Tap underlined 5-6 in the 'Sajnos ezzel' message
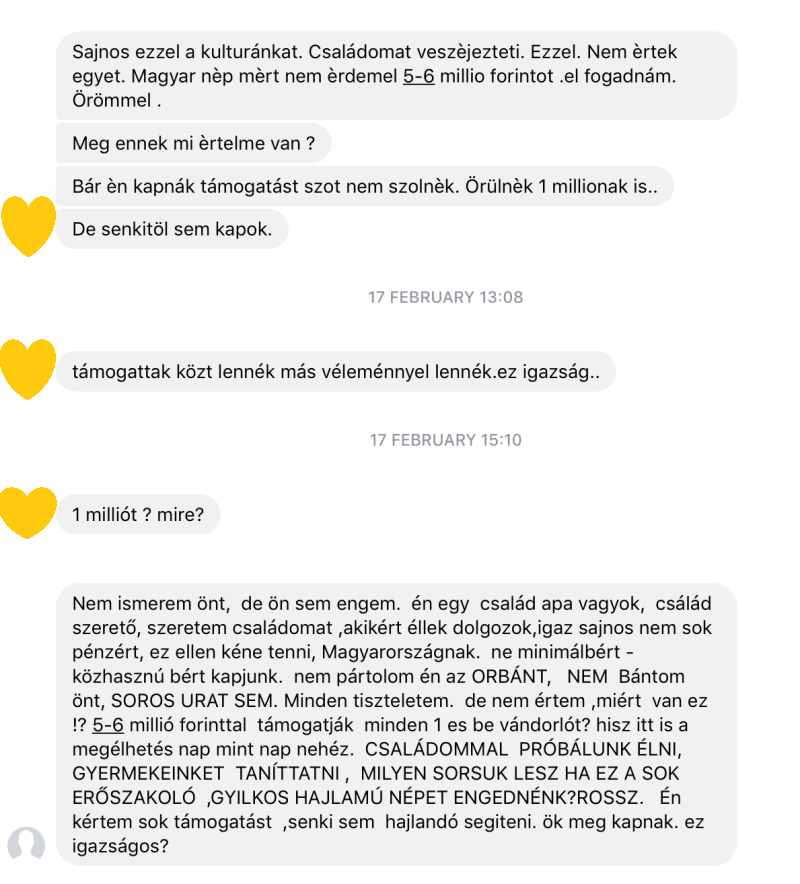The height and width of the screenshot is (884, 800). [x=418, y=78]
